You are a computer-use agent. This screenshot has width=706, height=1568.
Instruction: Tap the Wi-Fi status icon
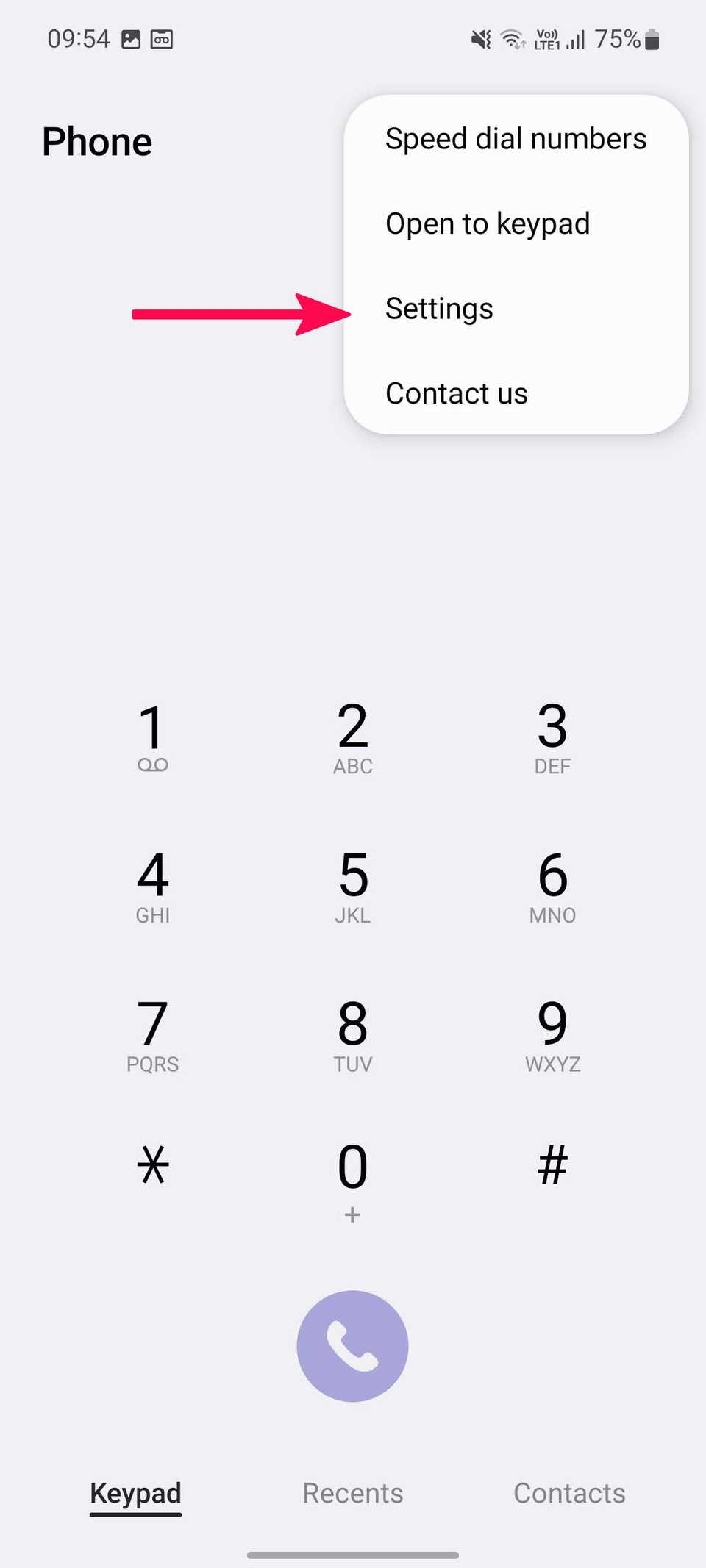[x=511, y=38]
